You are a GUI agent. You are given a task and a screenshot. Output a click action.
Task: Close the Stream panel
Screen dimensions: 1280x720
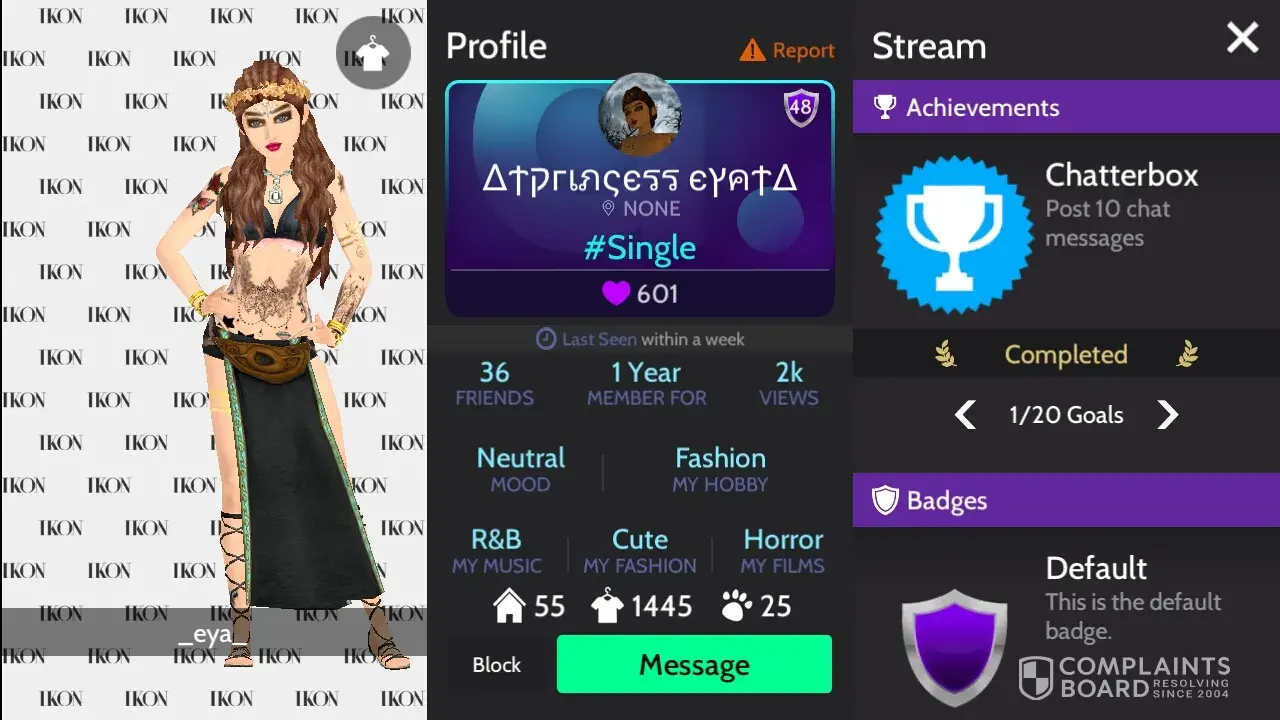(1242, 39)
